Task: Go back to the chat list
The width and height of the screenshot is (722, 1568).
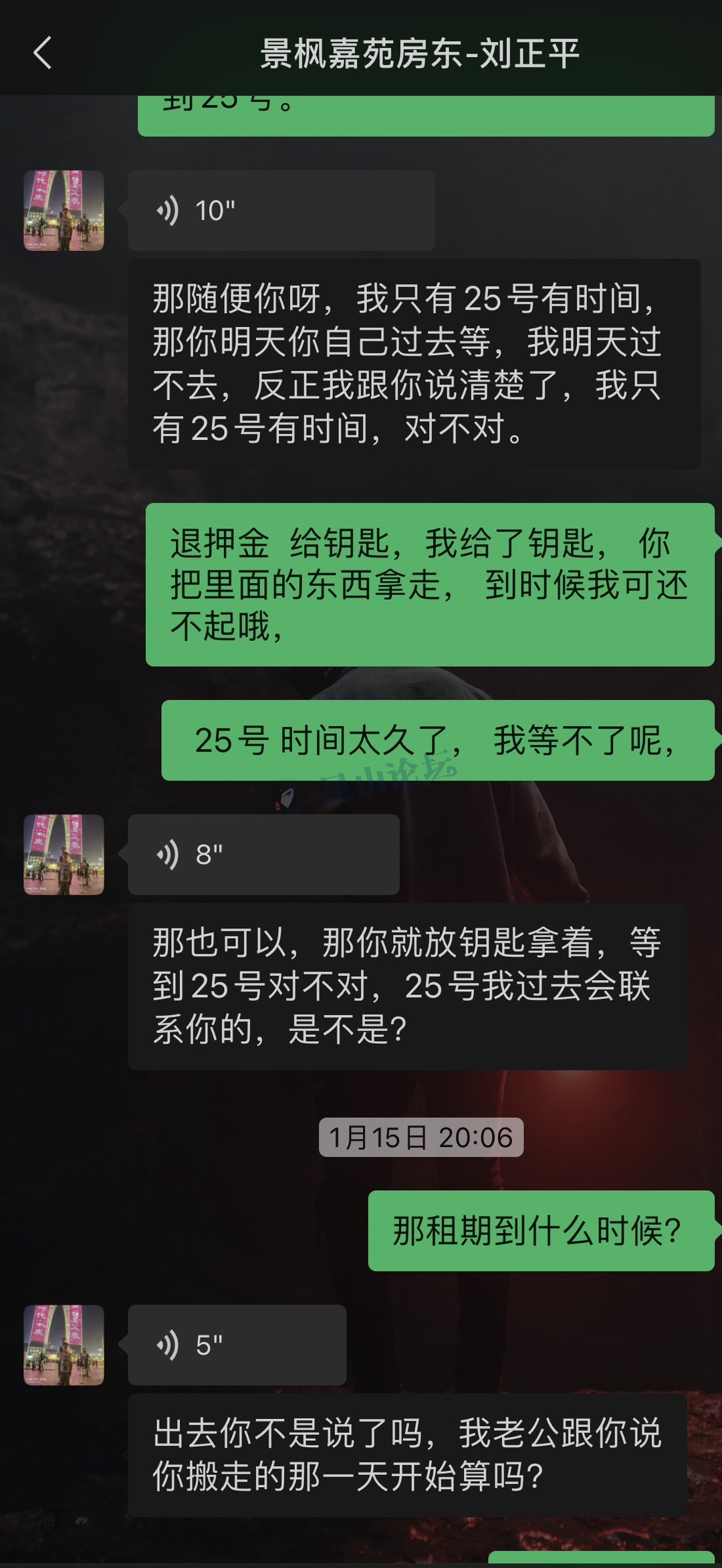Action: 43,53
